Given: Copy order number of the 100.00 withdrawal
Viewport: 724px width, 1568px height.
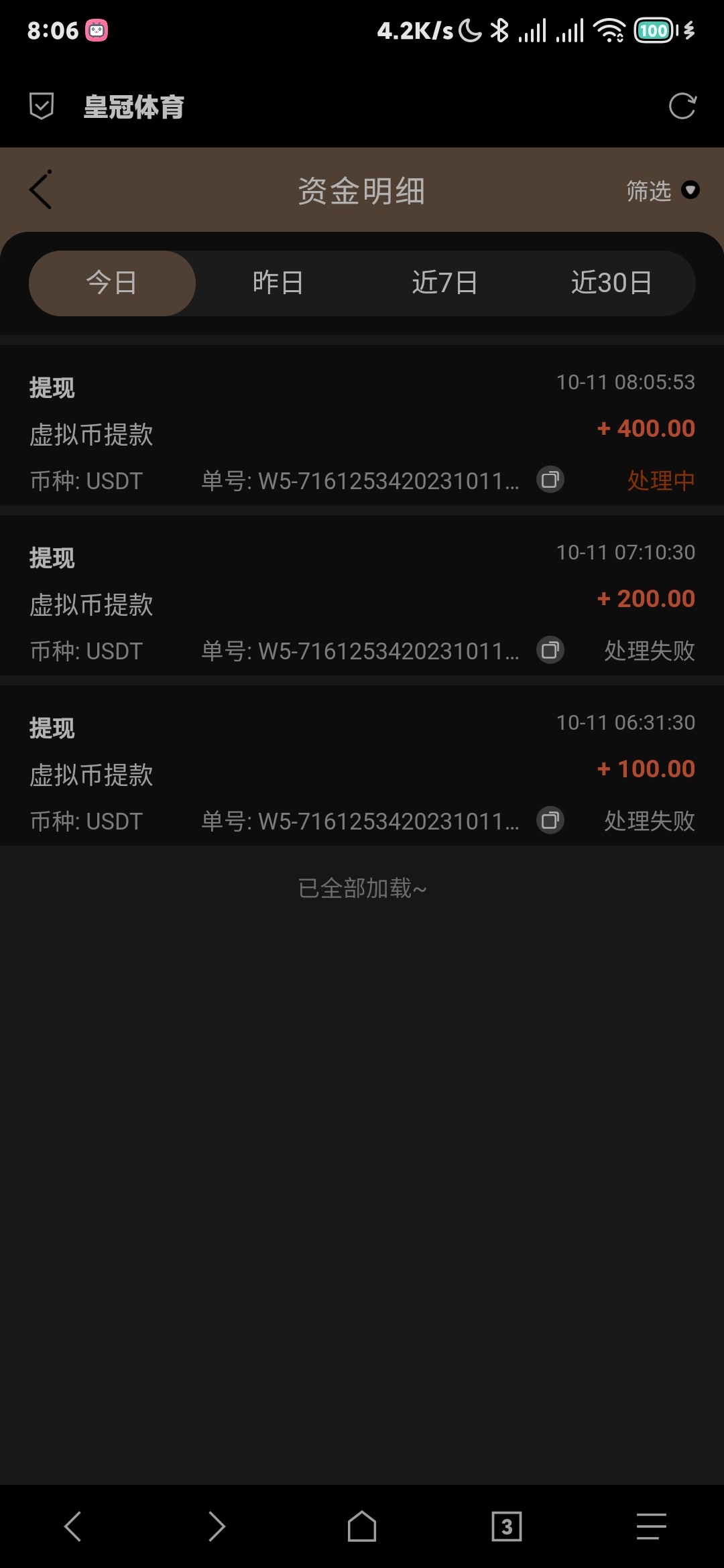Looking at the screenshot, I should [x=548, y=820].
